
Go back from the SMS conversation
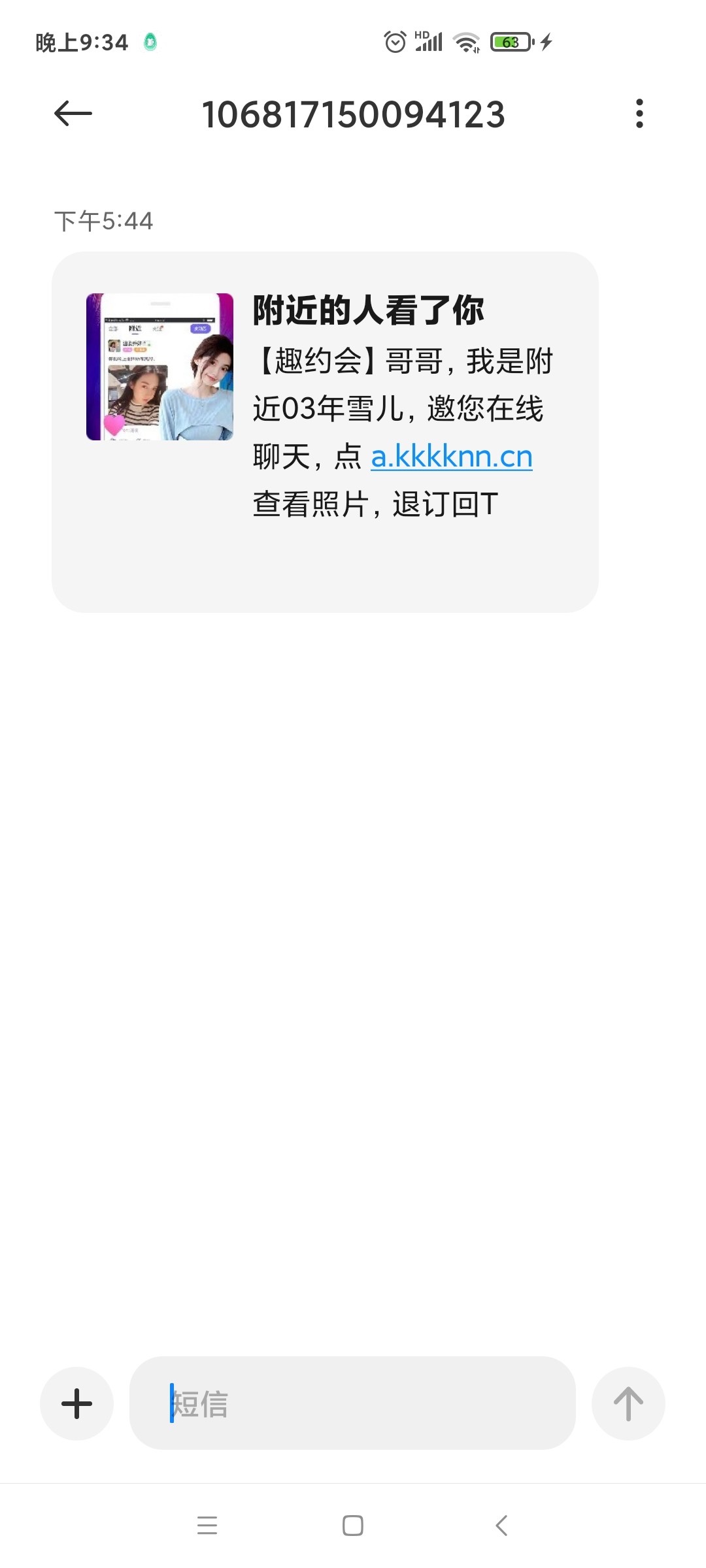coord(73,114)
